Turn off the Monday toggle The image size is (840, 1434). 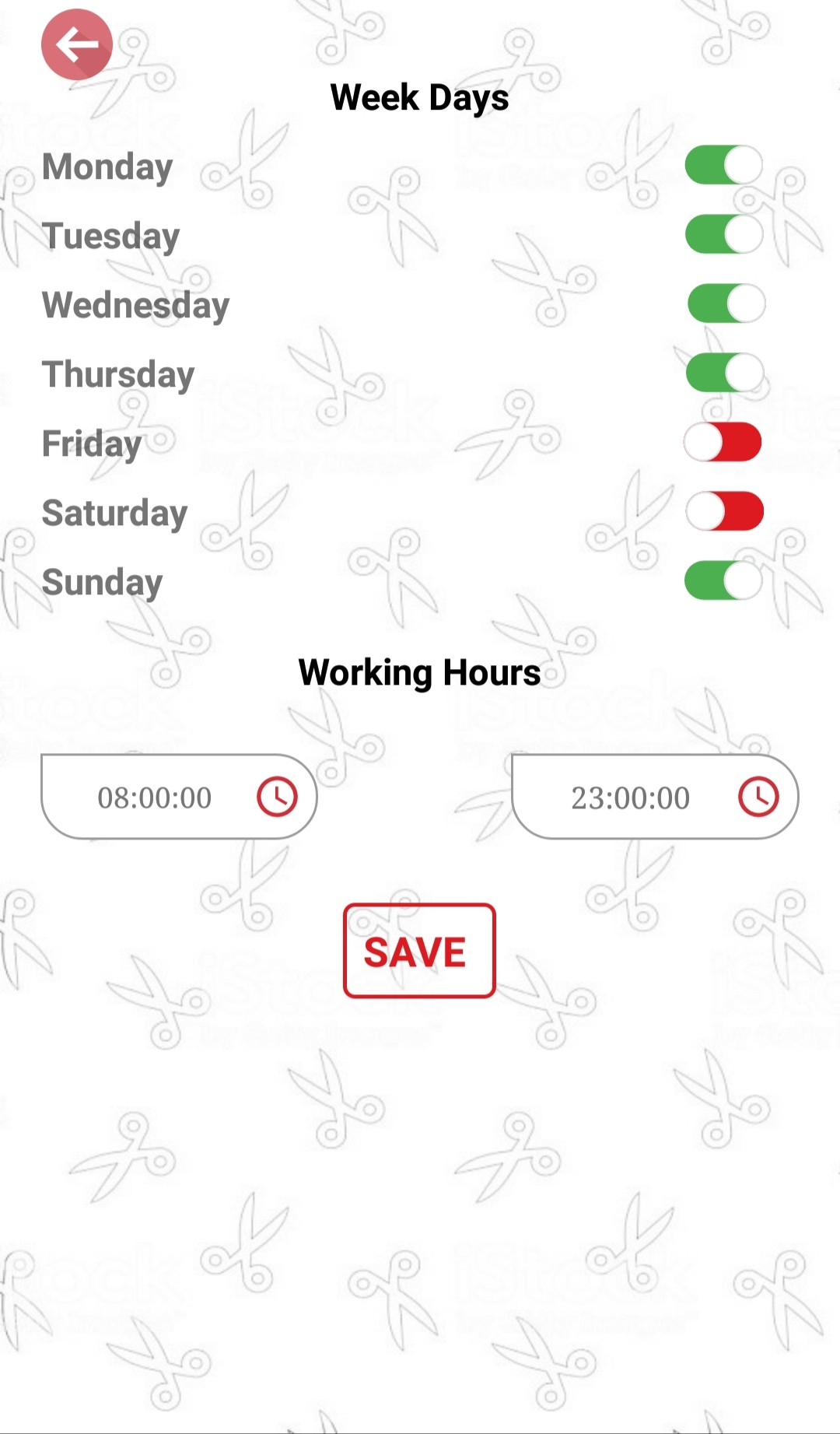coord(723,165)
